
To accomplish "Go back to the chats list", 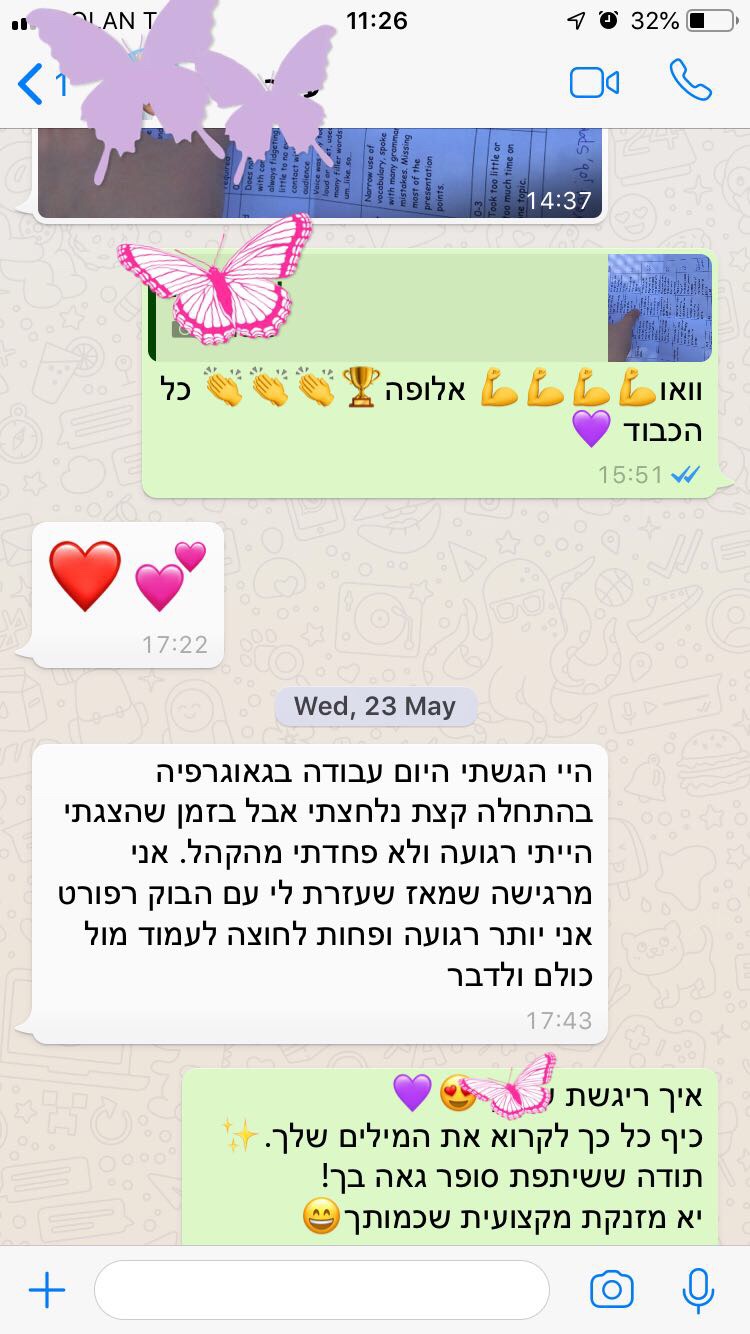I will click(32, 84).
